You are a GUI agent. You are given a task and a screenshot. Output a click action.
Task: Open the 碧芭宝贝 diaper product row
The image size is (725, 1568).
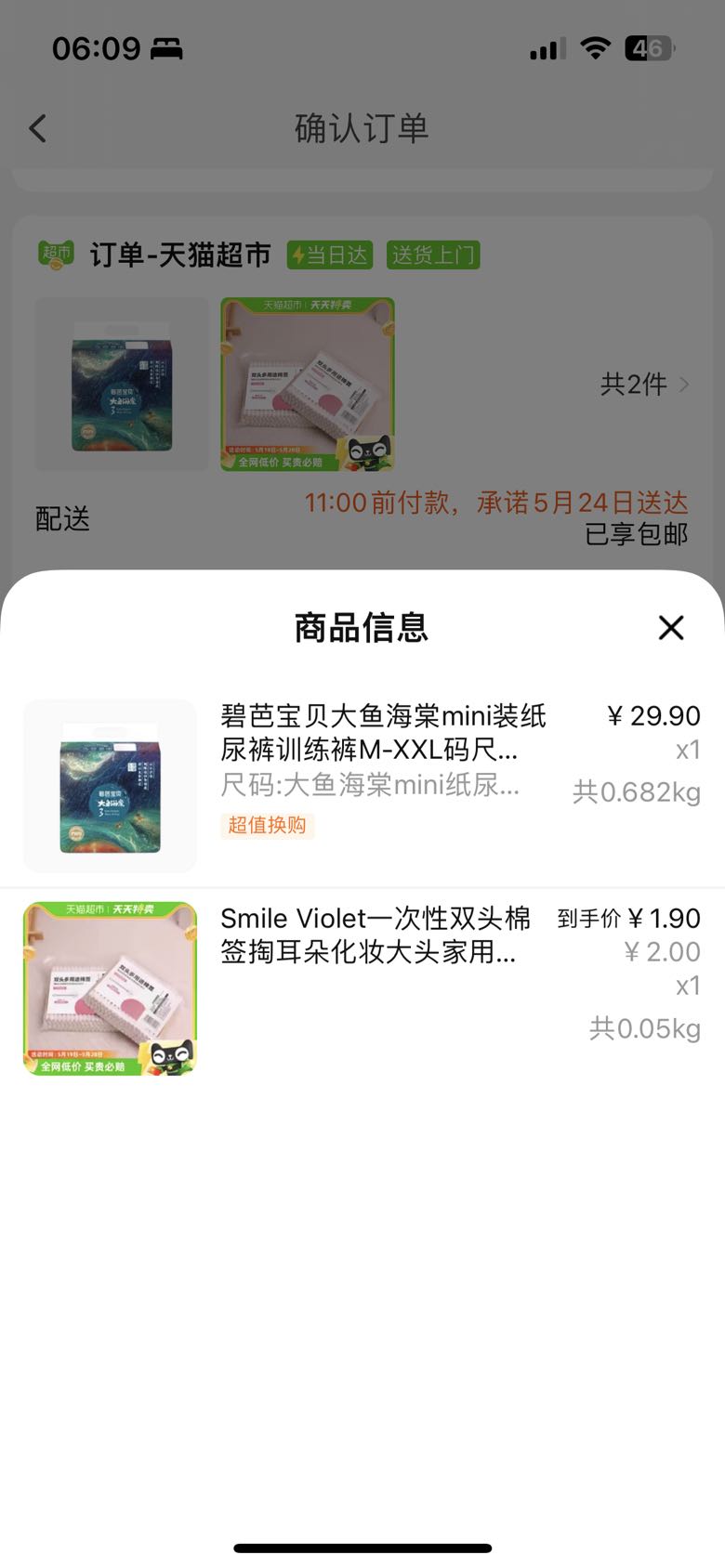pos(362,786)
